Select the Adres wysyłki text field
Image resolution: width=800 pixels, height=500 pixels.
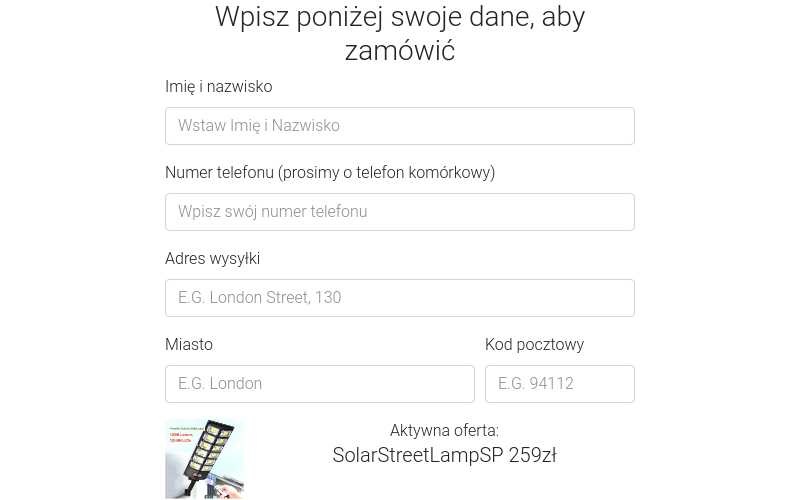[x=399, y=298]
